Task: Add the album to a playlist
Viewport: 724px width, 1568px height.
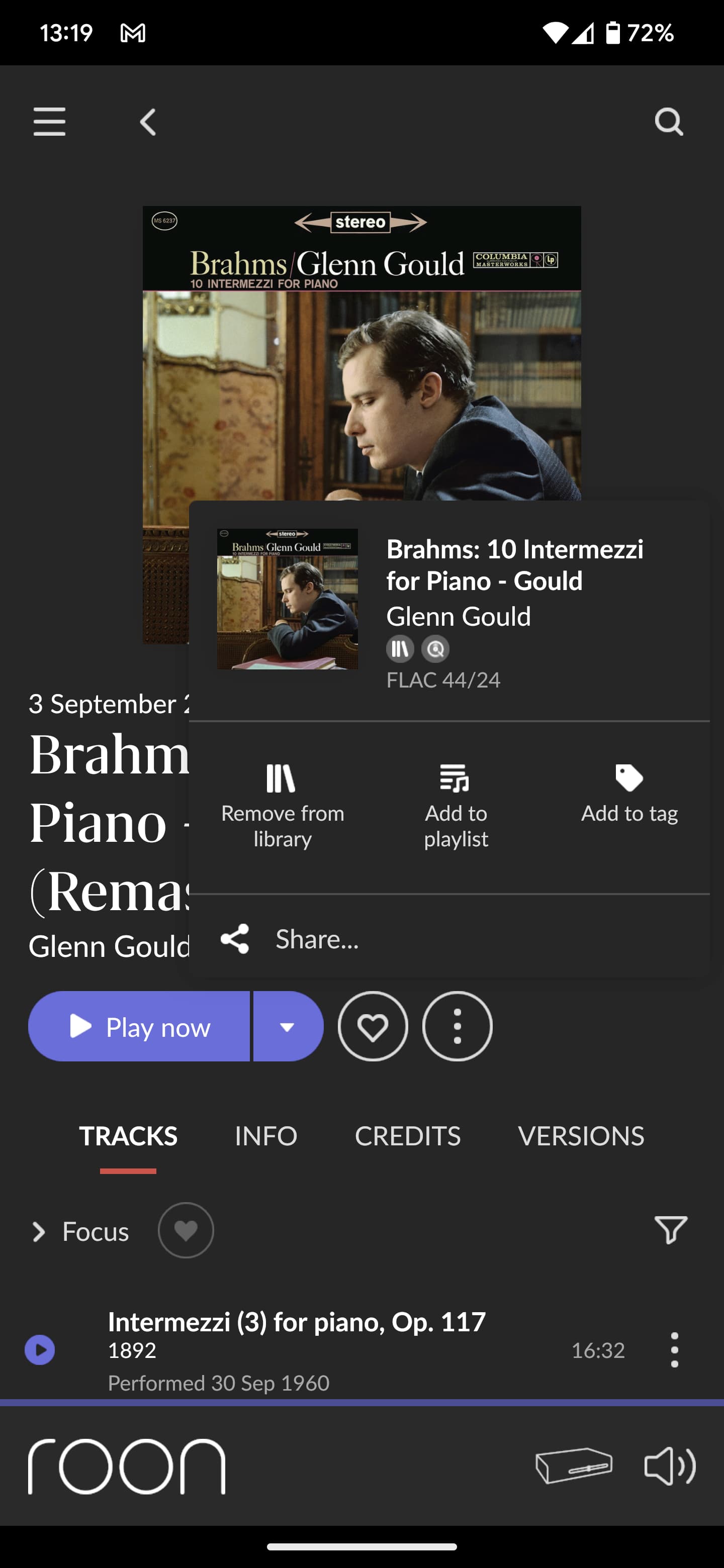Action: pyautogui.click(x=456, y=805)
